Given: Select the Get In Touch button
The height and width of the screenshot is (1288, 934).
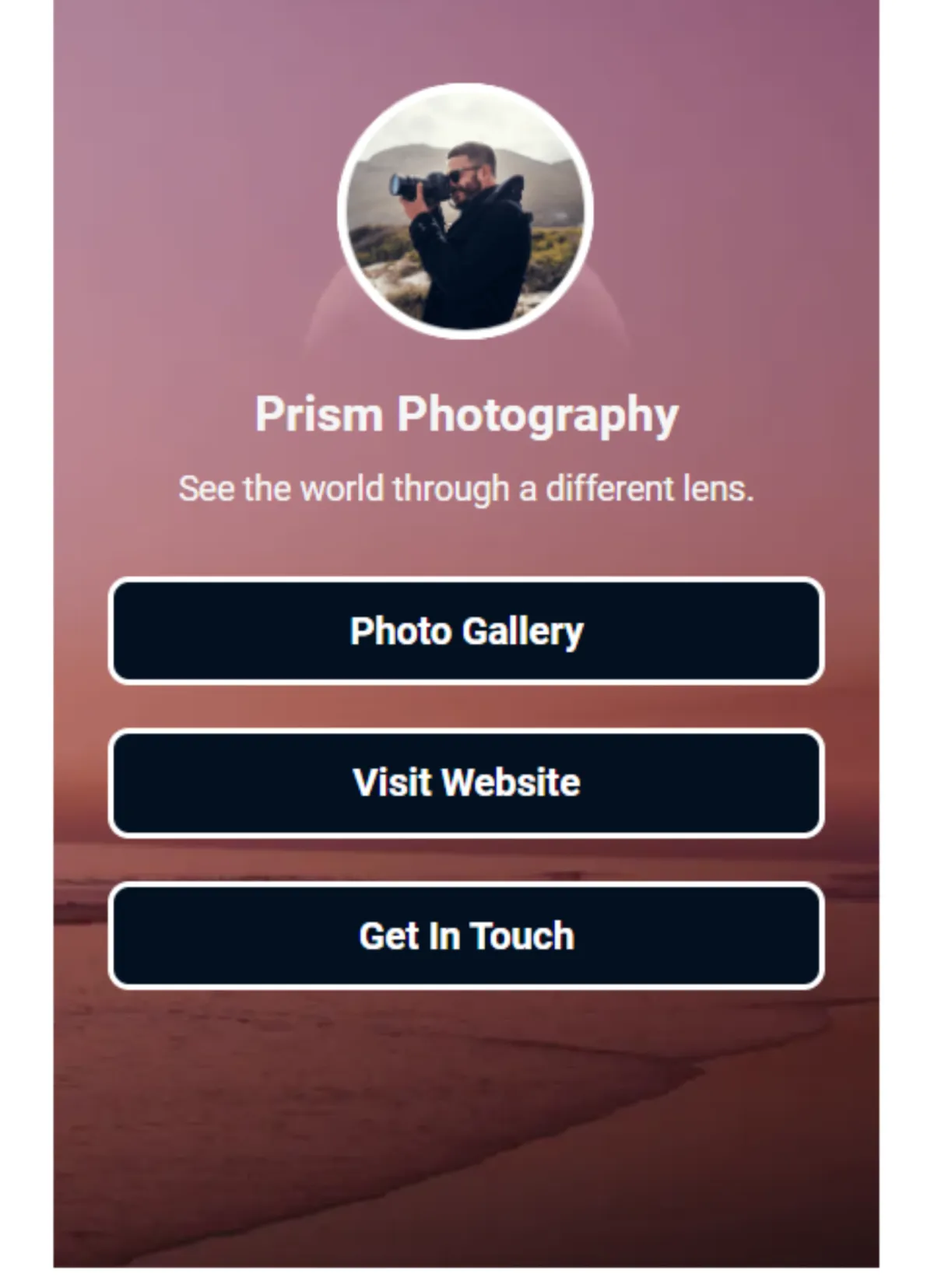Looking at the screenshot, I should (465, 935).
